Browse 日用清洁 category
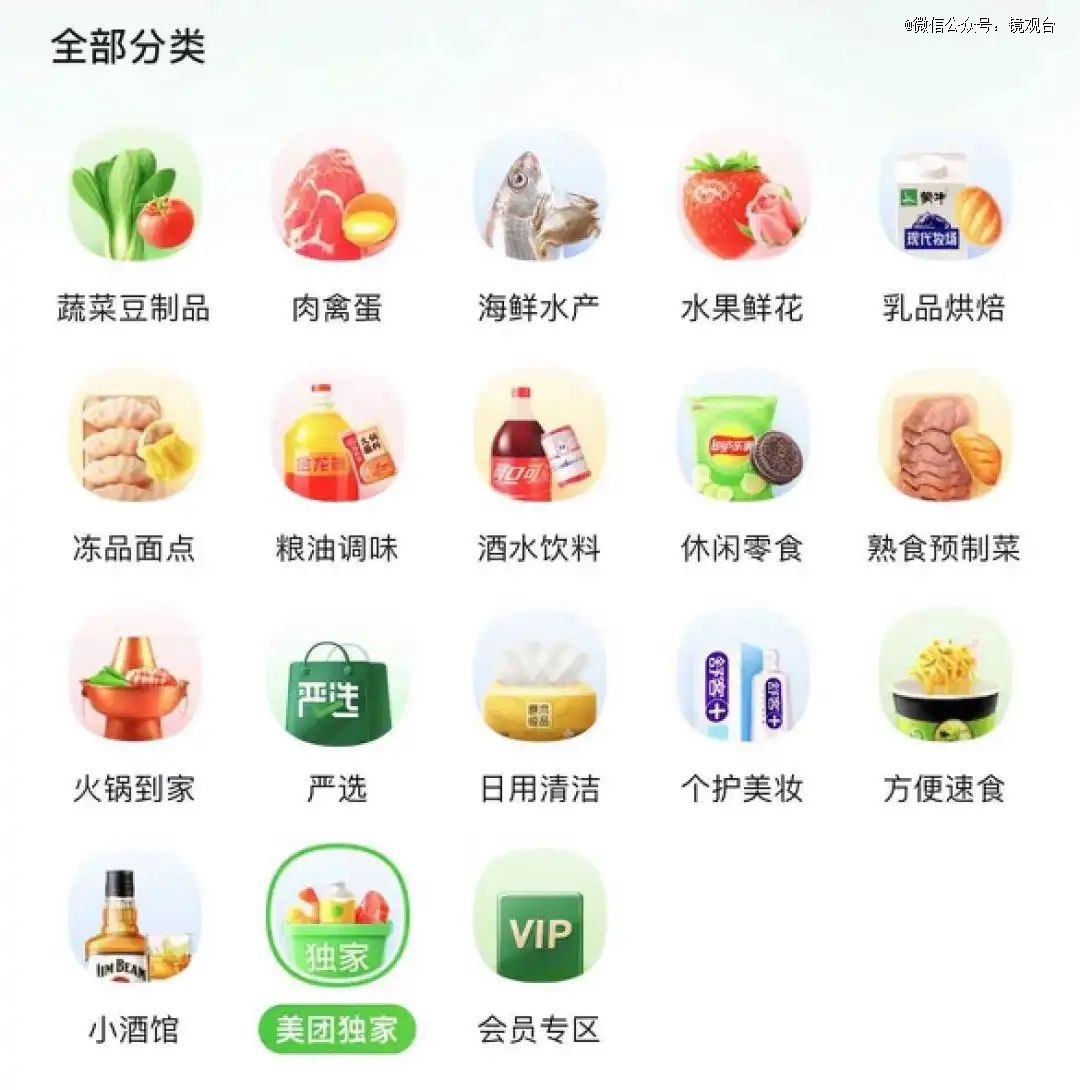Viewport: 1080px width, 1090px height. pos(540,677)
